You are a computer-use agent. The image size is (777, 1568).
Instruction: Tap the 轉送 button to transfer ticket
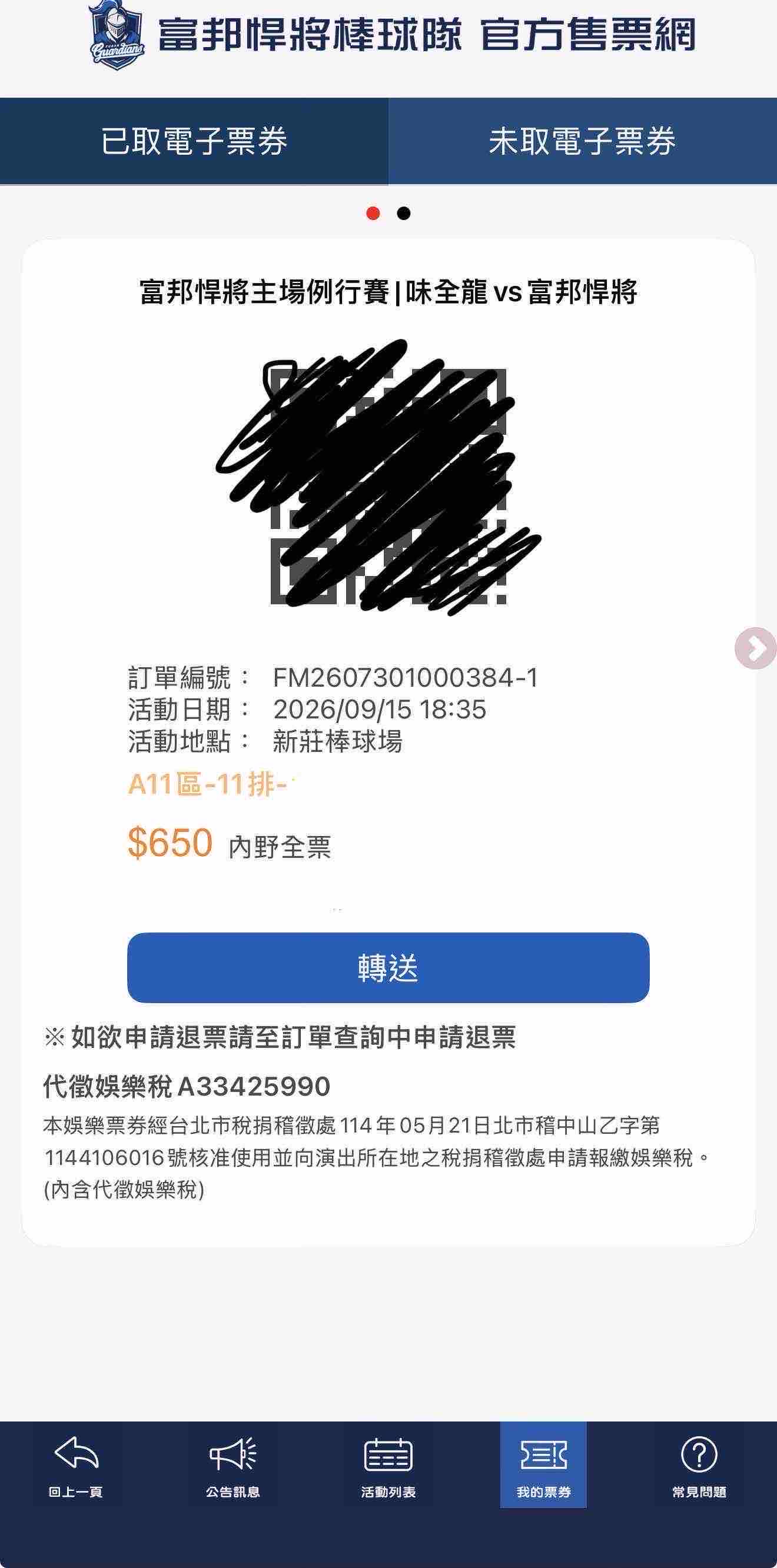tap(388, 967)
